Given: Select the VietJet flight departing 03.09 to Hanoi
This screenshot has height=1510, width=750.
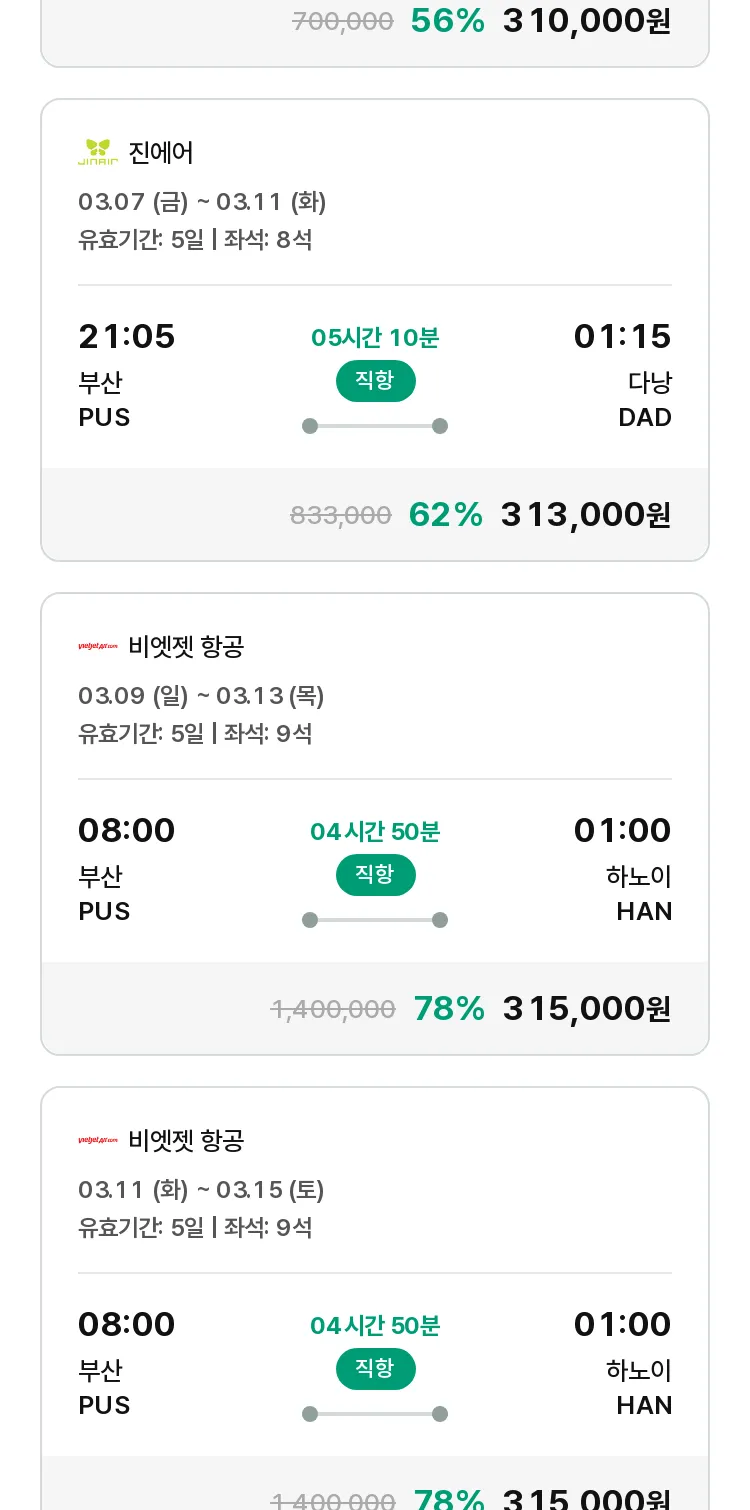Looking at the screenshot, I should tap(375, 824).
